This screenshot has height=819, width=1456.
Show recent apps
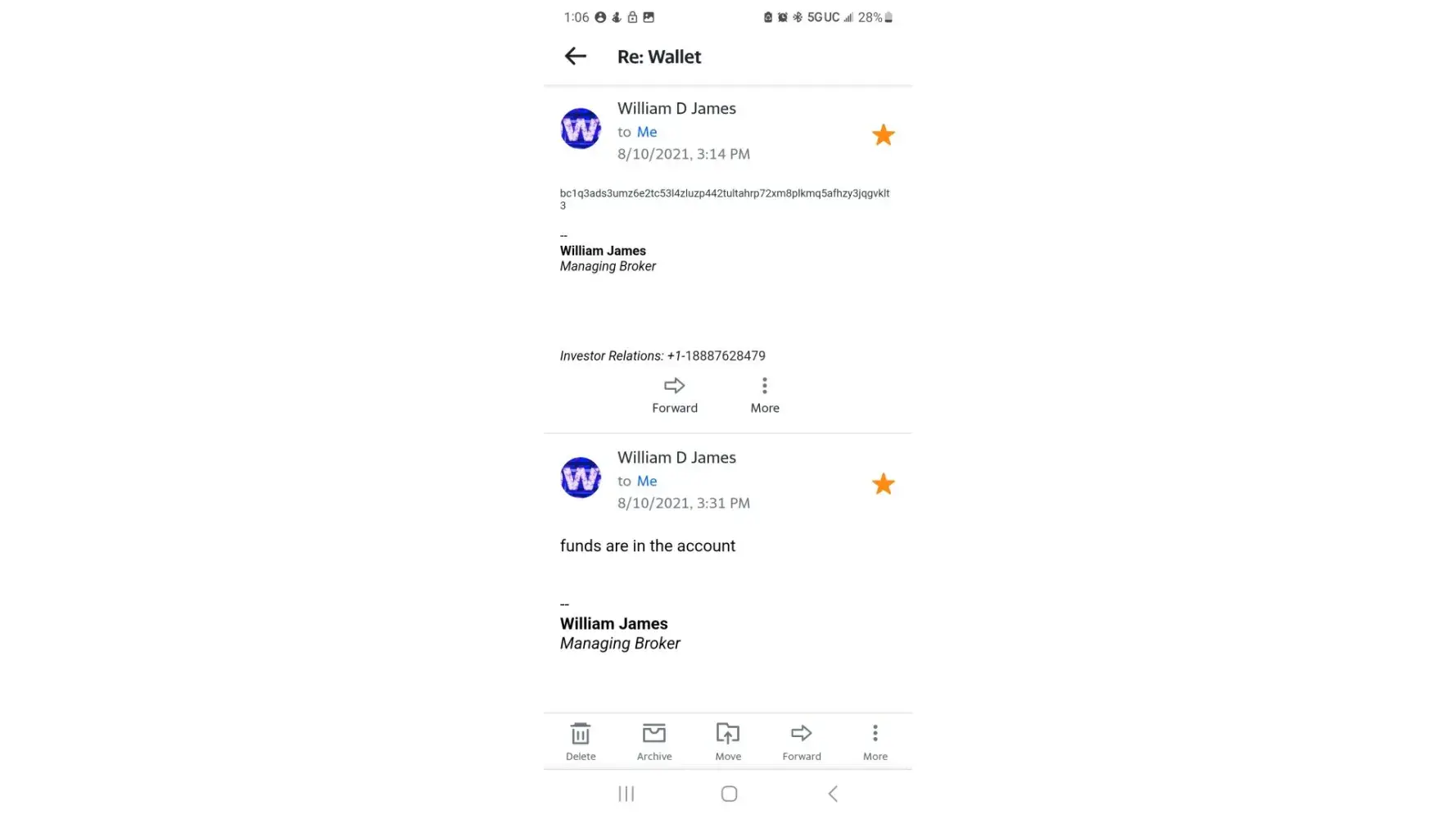point(626,794)
